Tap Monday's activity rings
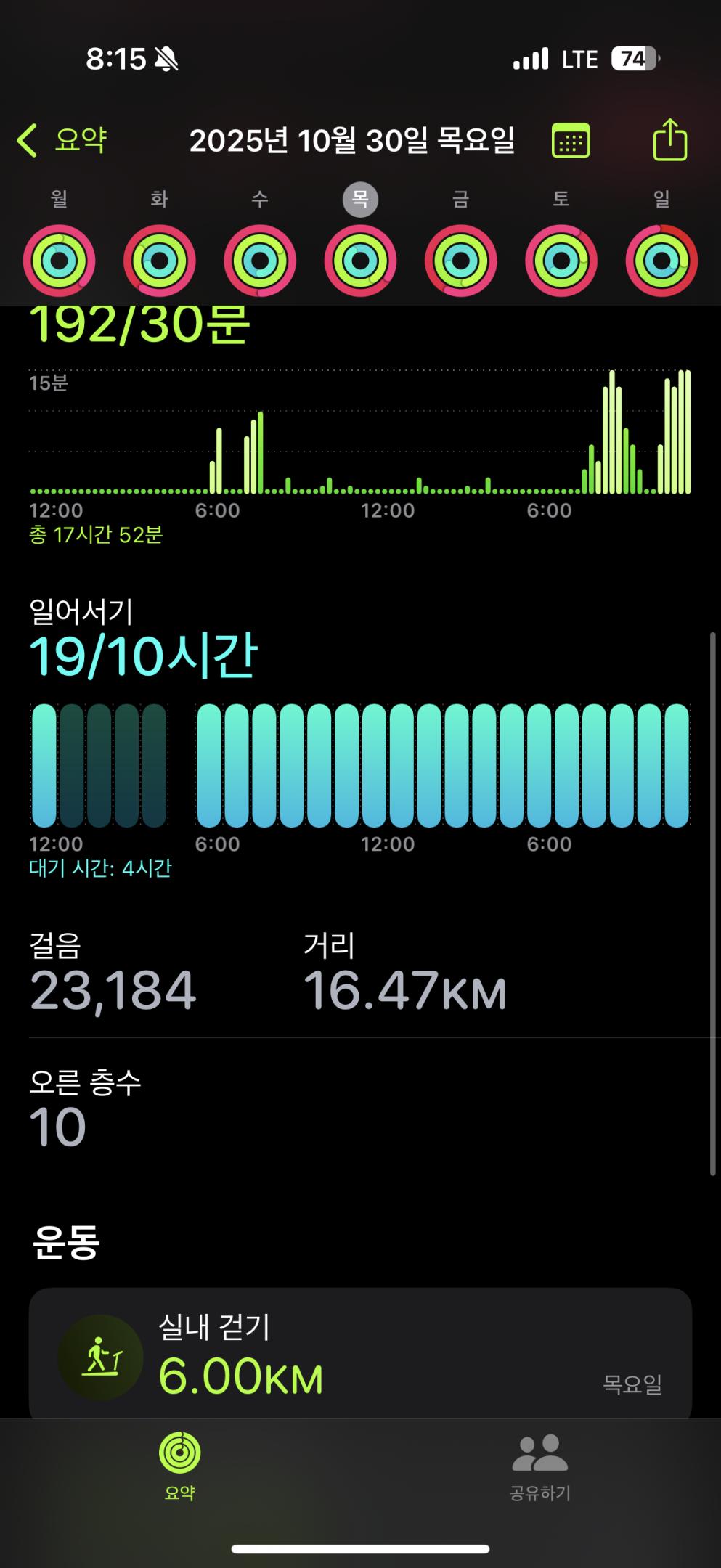The image size is (721, 1568). click(x=59, y=261)
